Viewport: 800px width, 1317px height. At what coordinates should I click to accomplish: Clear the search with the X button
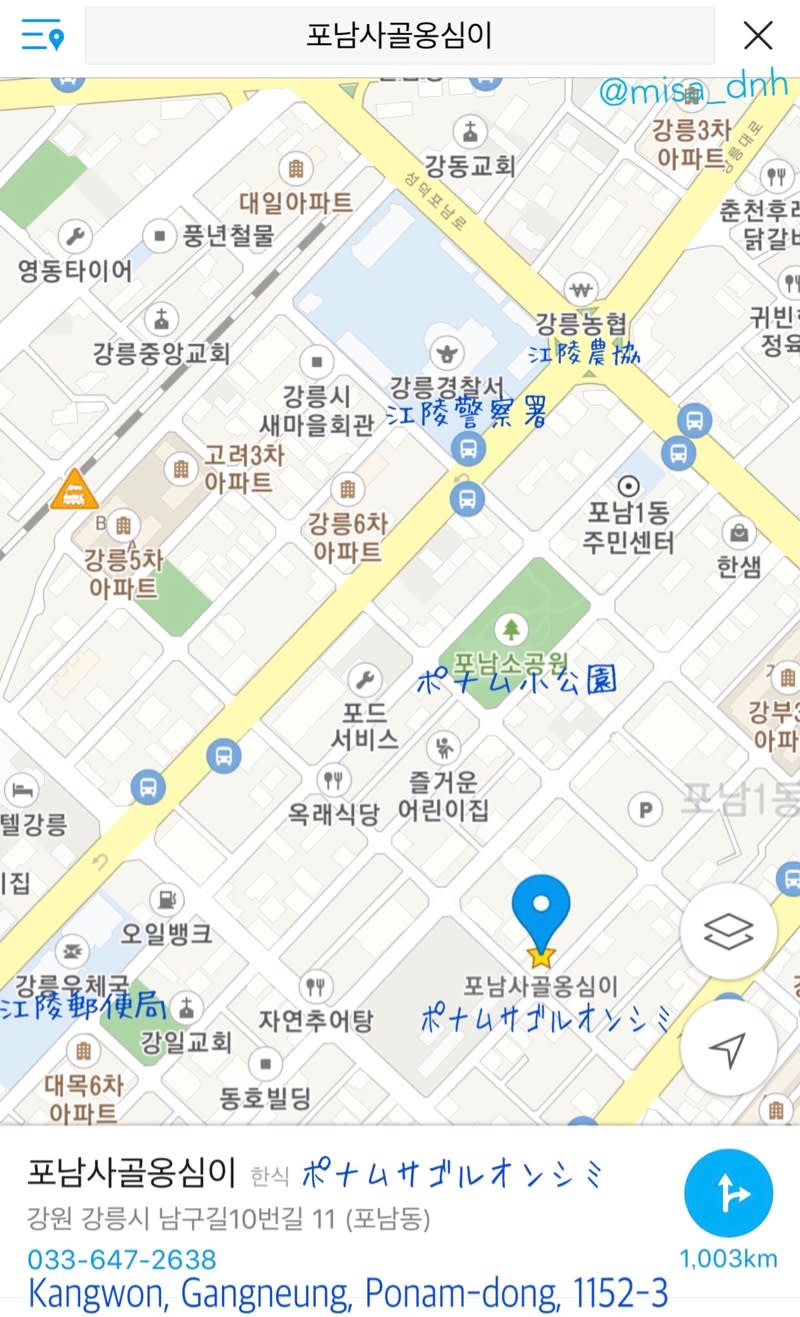[758, 36]
